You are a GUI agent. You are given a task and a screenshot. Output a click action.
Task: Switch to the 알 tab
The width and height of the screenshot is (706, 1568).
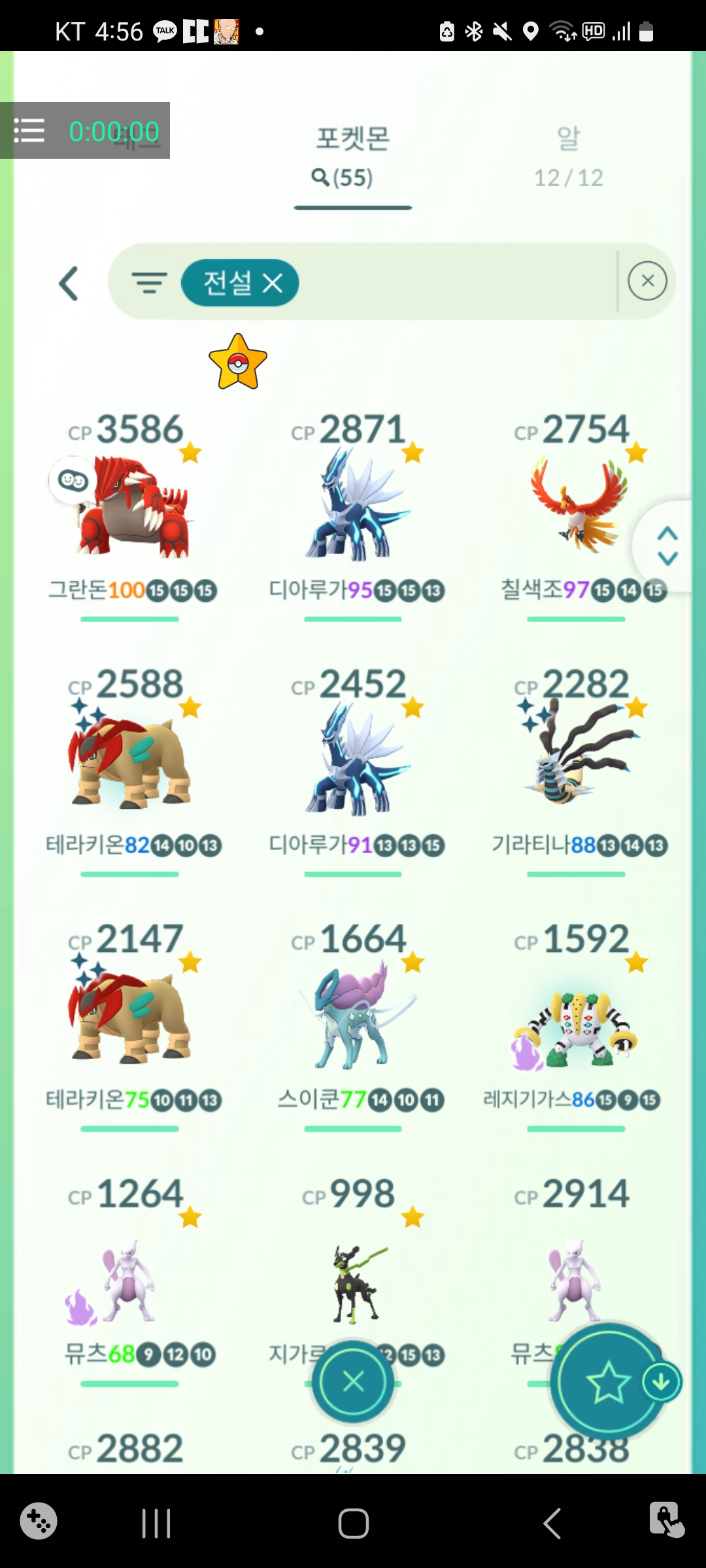click(568, 157)
